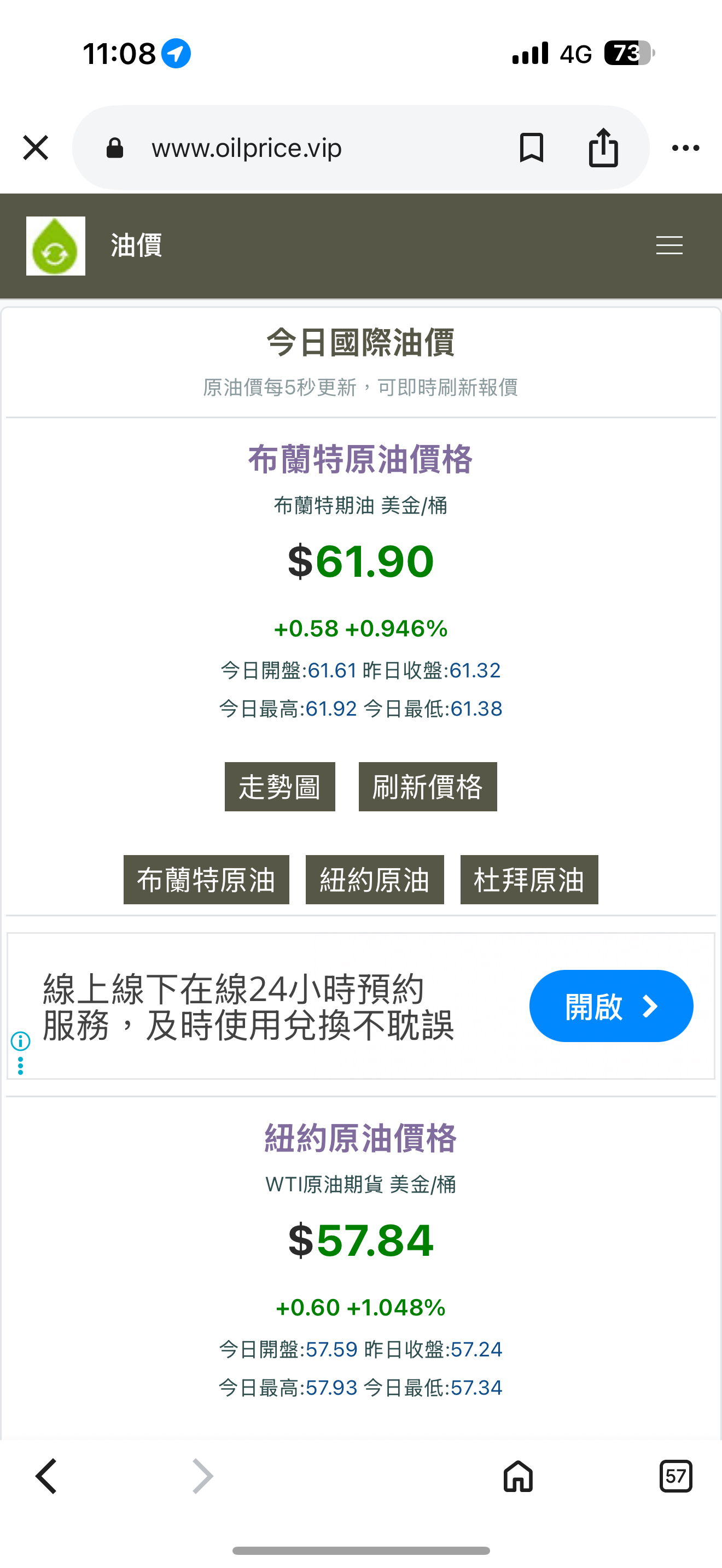
Task: Tap the blue 開啟 ad button
Action: (610, 1005)
